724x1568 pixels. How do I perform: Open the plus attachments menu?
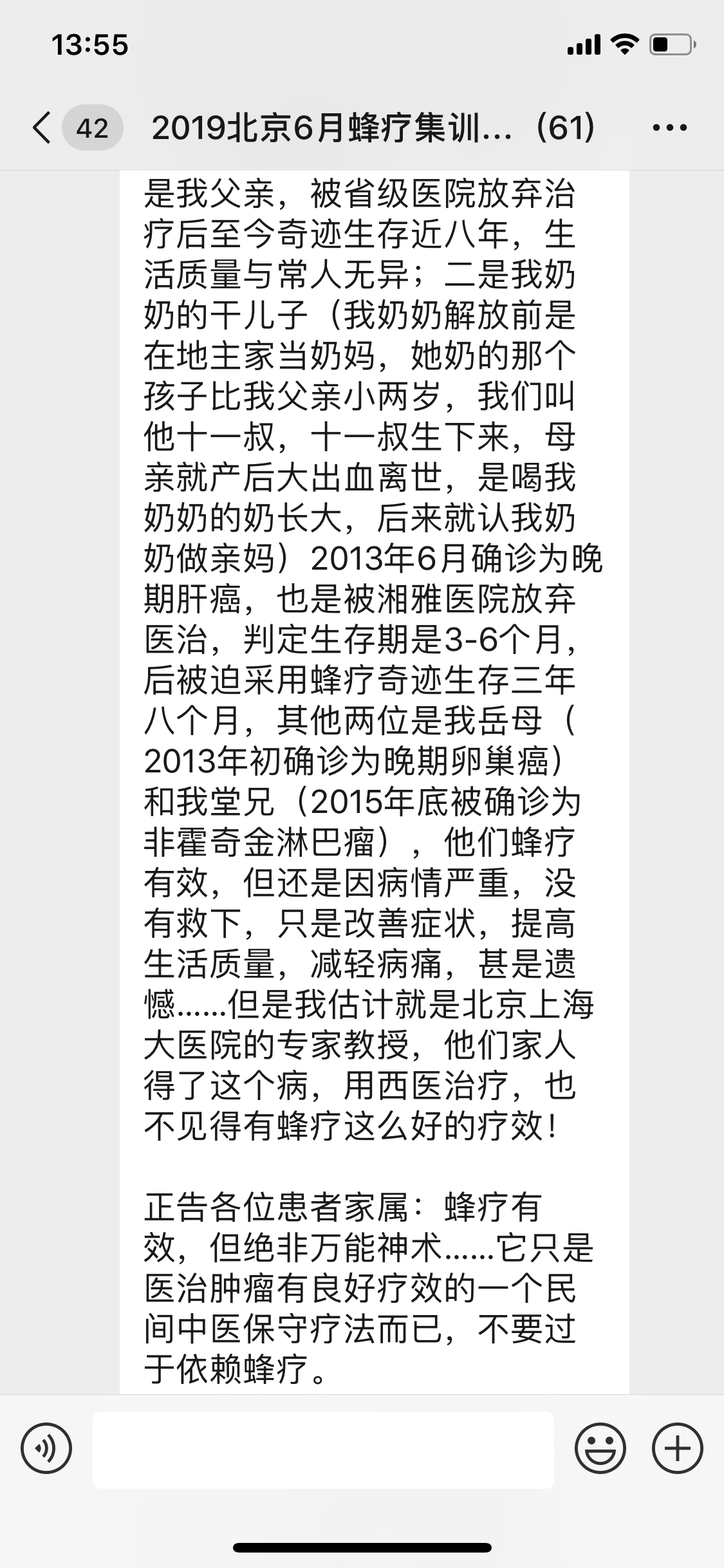click(x=677, y=1450)
